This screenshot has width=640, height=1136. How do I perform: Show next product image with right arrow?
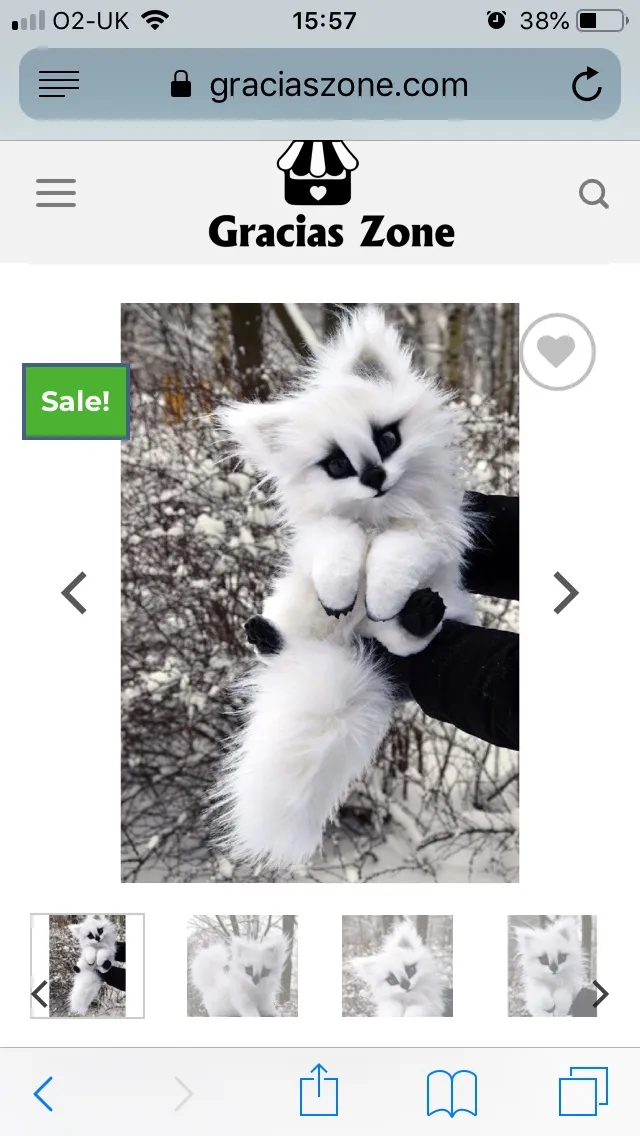[566, 593]
